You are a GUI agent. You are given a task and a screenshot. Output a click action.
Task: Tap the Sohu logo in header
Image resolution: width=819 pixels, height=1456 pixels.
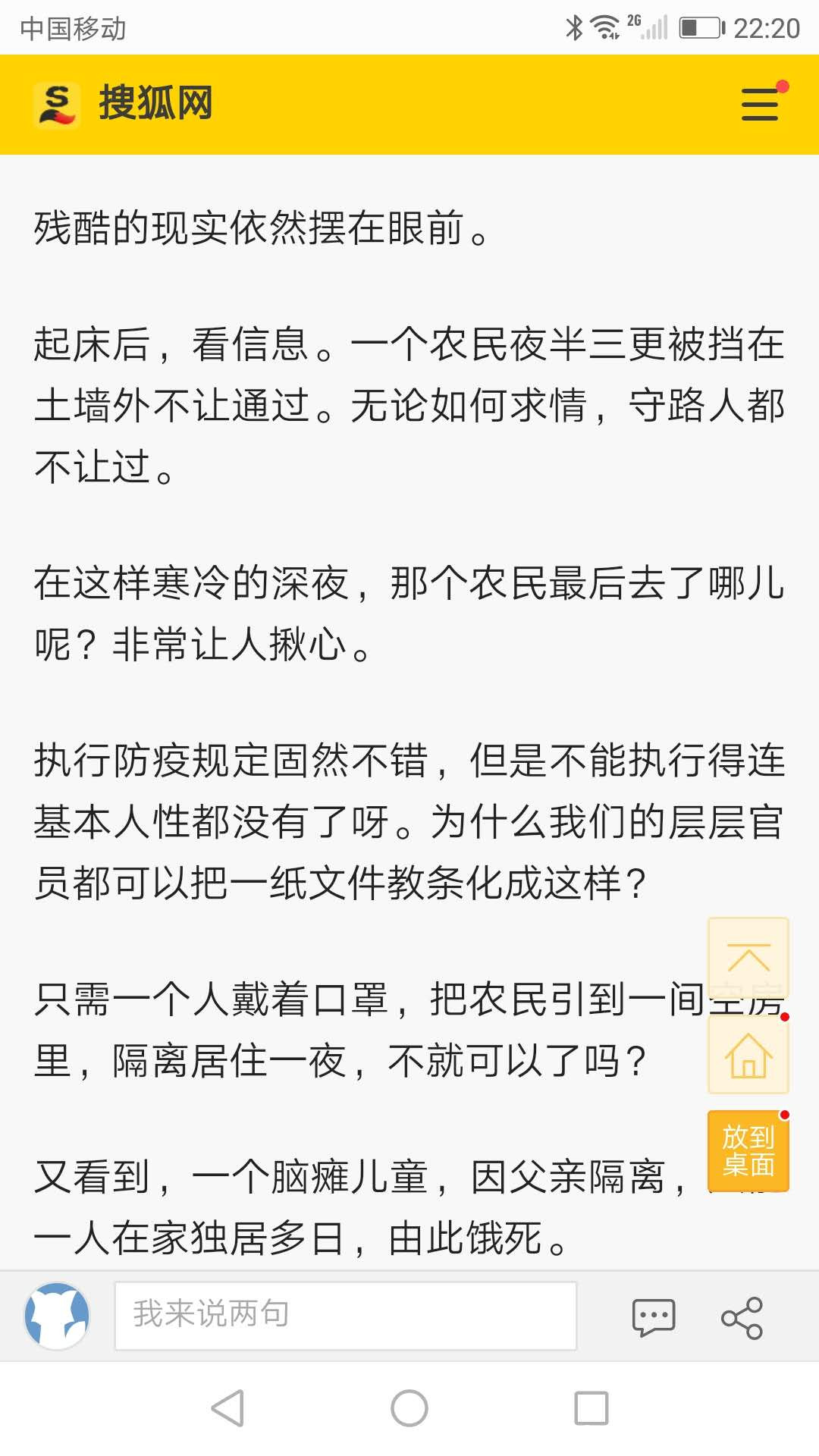click(123, 104)
